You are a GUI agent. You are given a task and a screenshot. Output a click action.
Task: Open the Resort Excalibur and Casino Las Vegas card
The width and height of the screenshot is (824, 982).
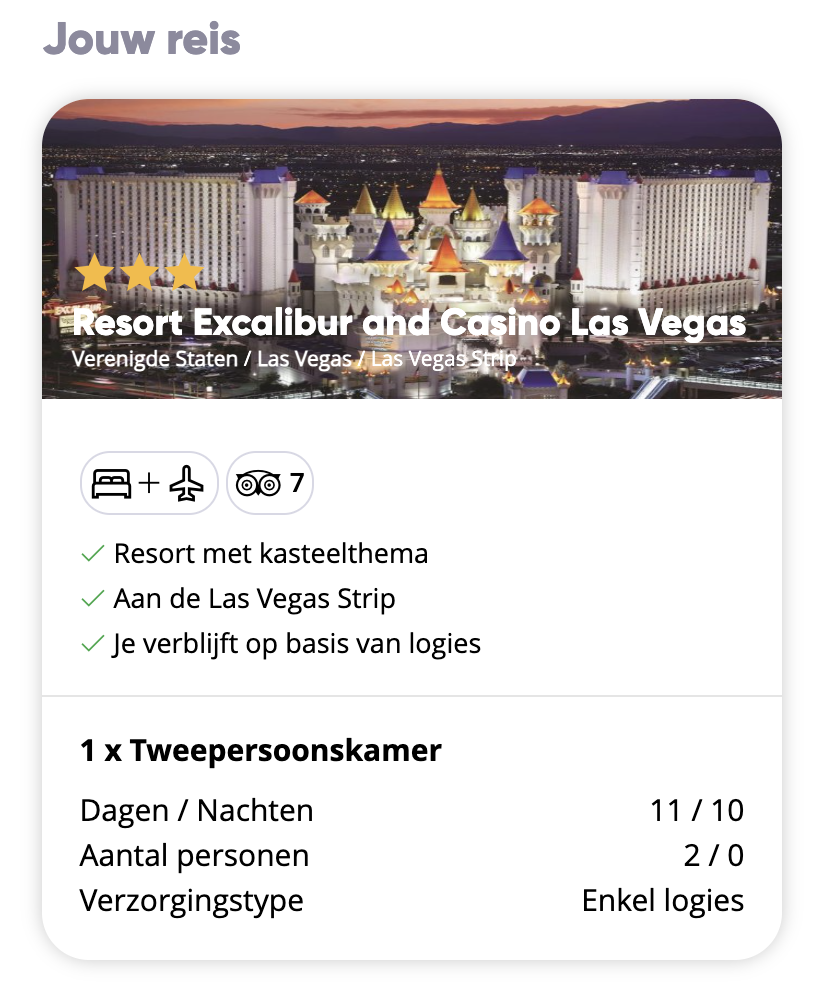410,323
